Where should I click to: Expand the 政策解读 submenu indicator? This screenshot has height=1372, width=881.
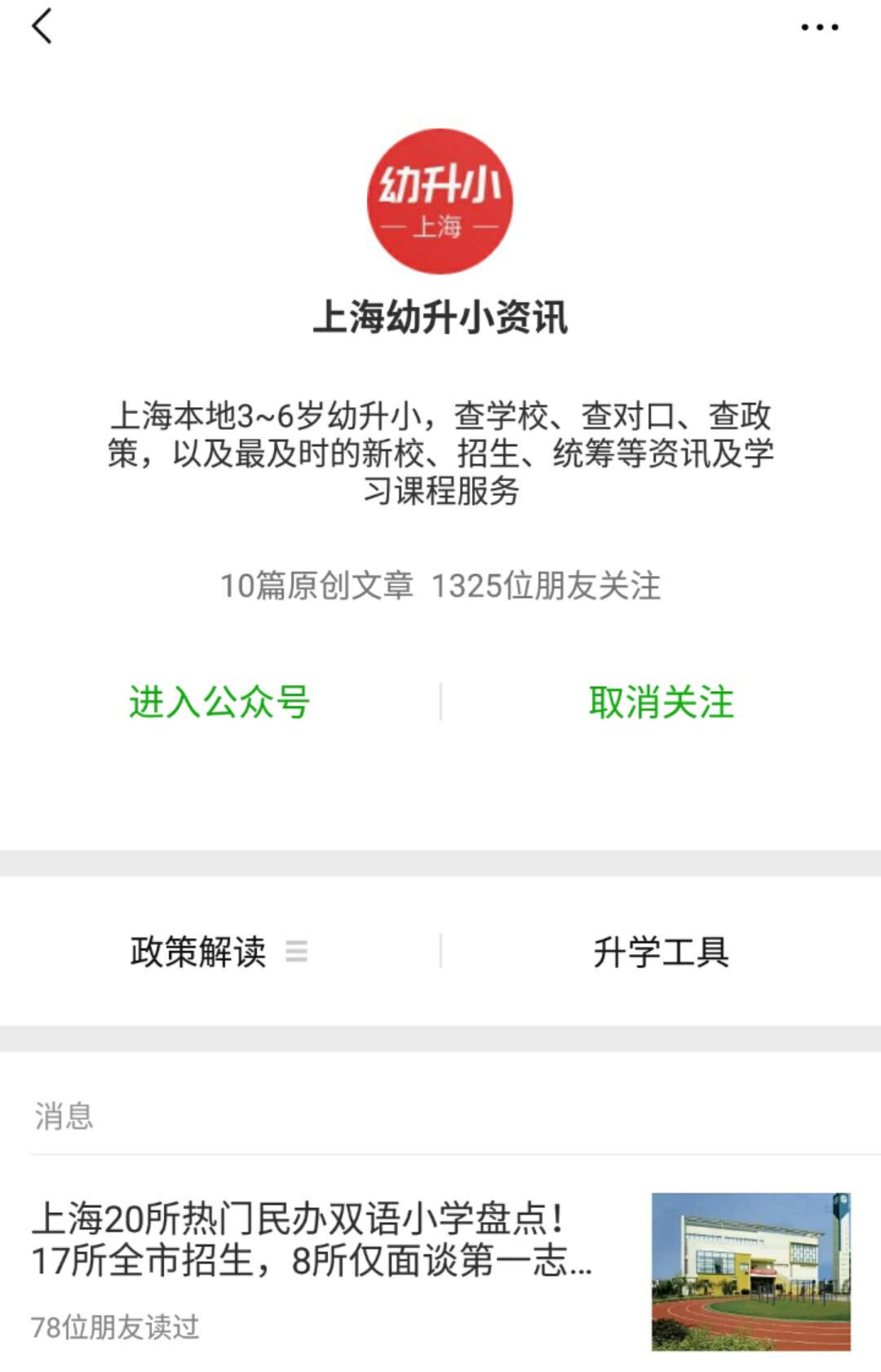[298, 953]
